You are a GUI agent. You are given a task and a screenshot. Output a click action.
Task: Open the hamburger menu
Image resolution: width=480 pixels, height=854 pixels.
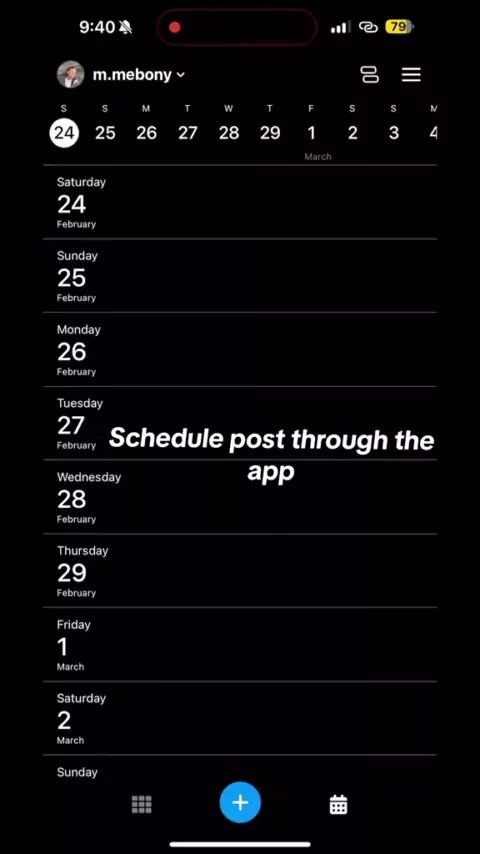(x=411, y=75)
